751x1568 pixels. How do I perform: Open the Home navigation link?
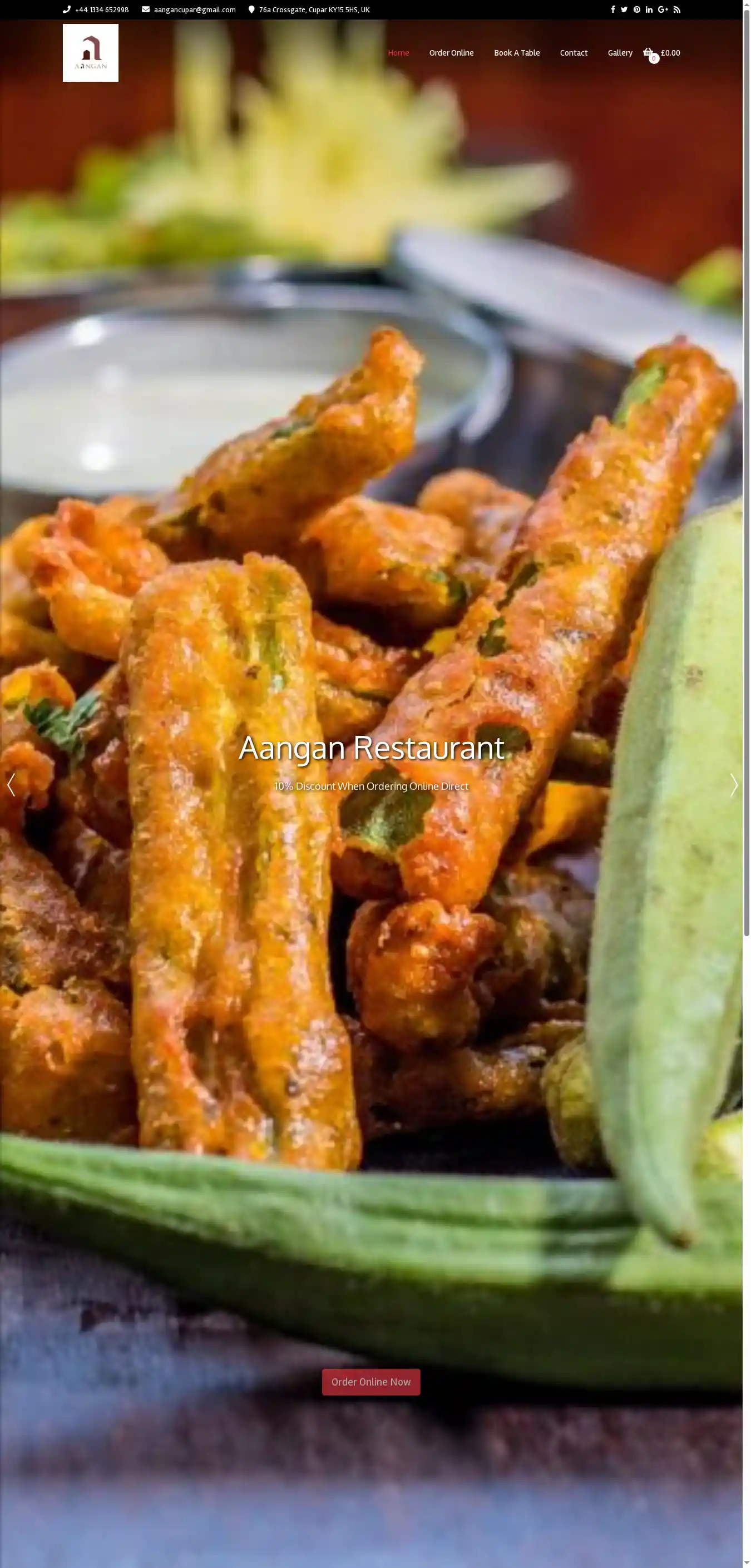pos(398,53)
